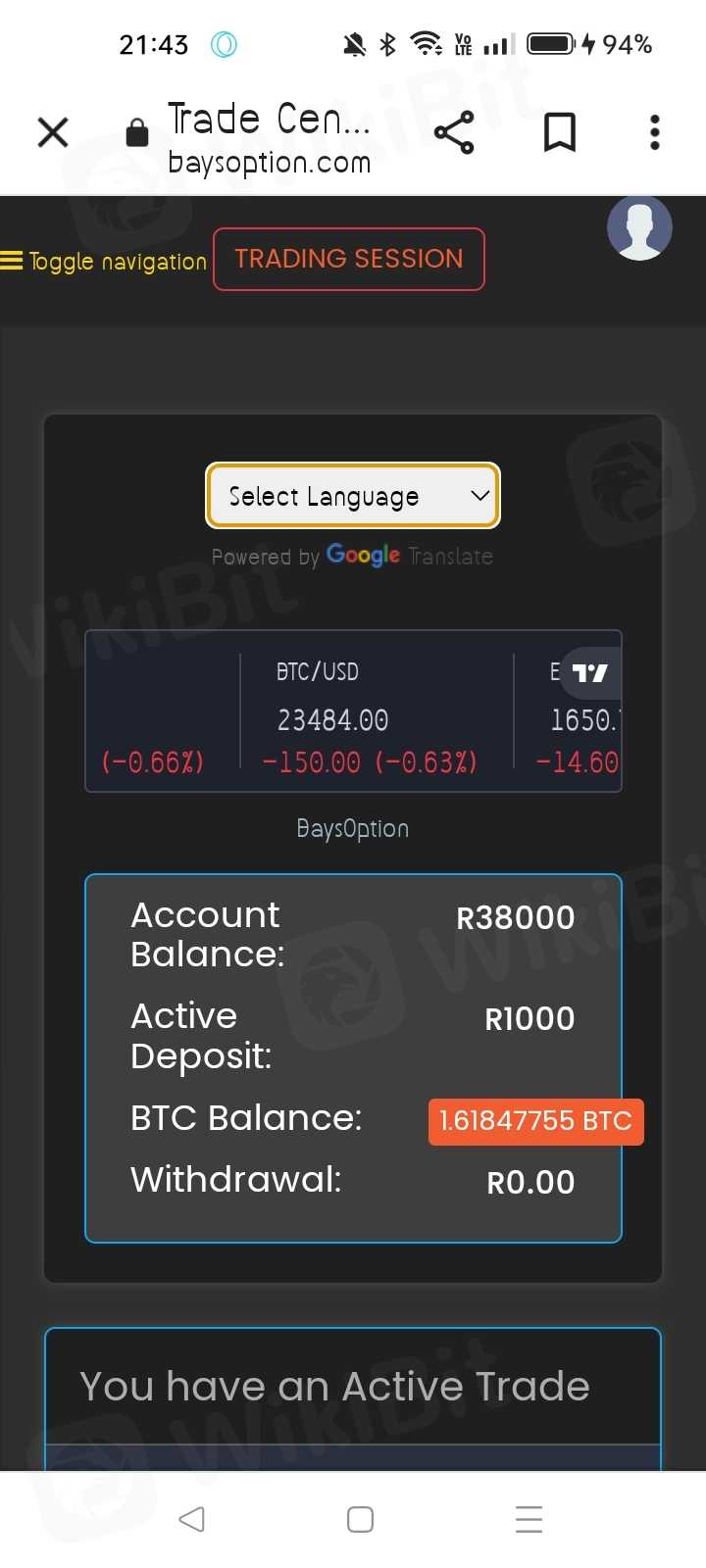
Task: Open the recent apps view
Action: pyautogui.click(x=529, y=1519)
